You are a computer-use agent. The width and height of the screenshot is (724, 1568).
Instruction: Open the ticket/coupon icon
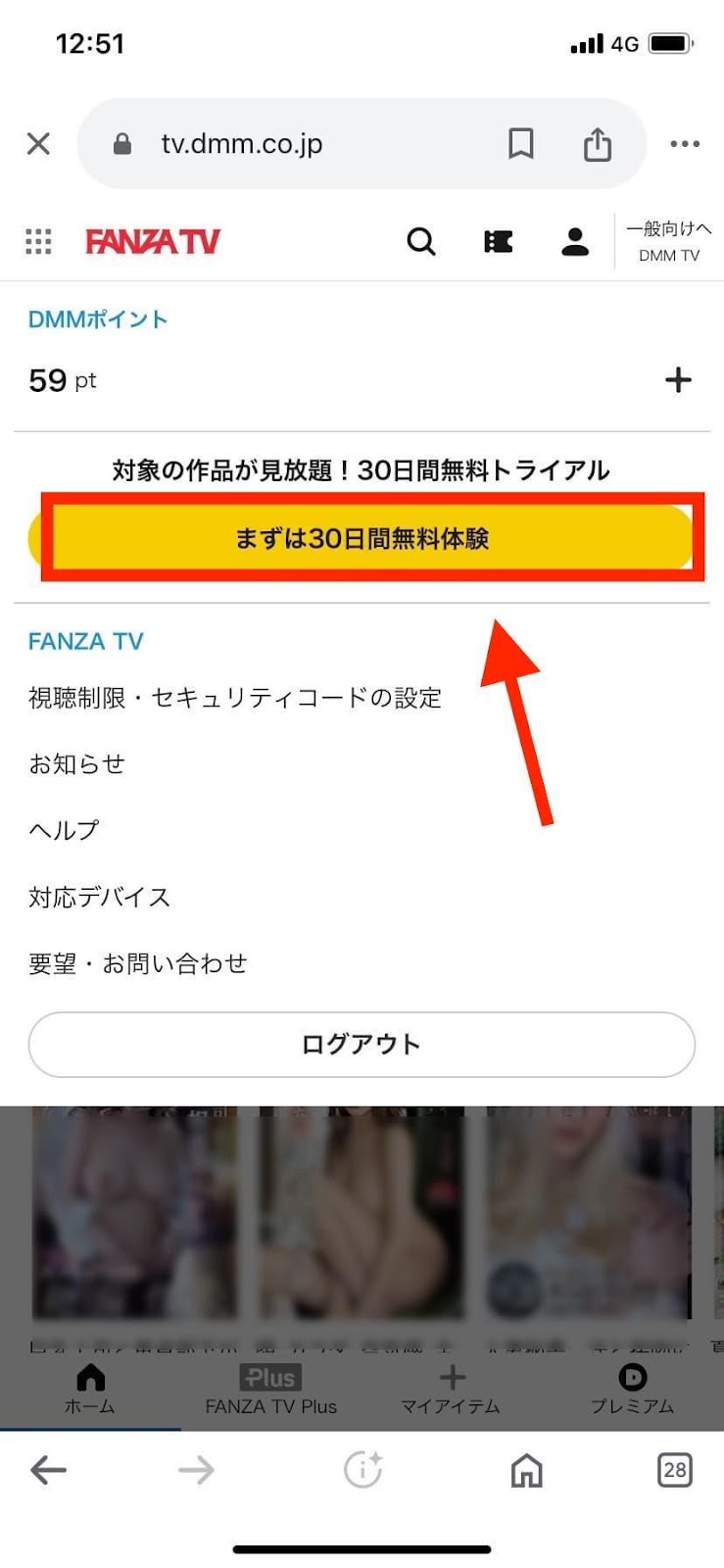[x=499, y=241]
